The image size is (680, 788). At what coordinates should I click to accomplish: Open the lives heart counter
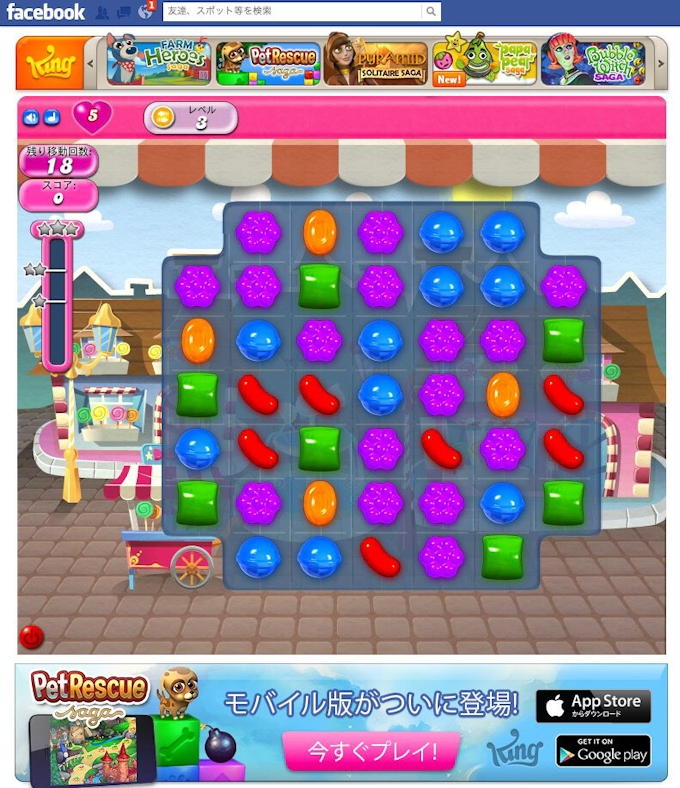[x=92, y=116]
